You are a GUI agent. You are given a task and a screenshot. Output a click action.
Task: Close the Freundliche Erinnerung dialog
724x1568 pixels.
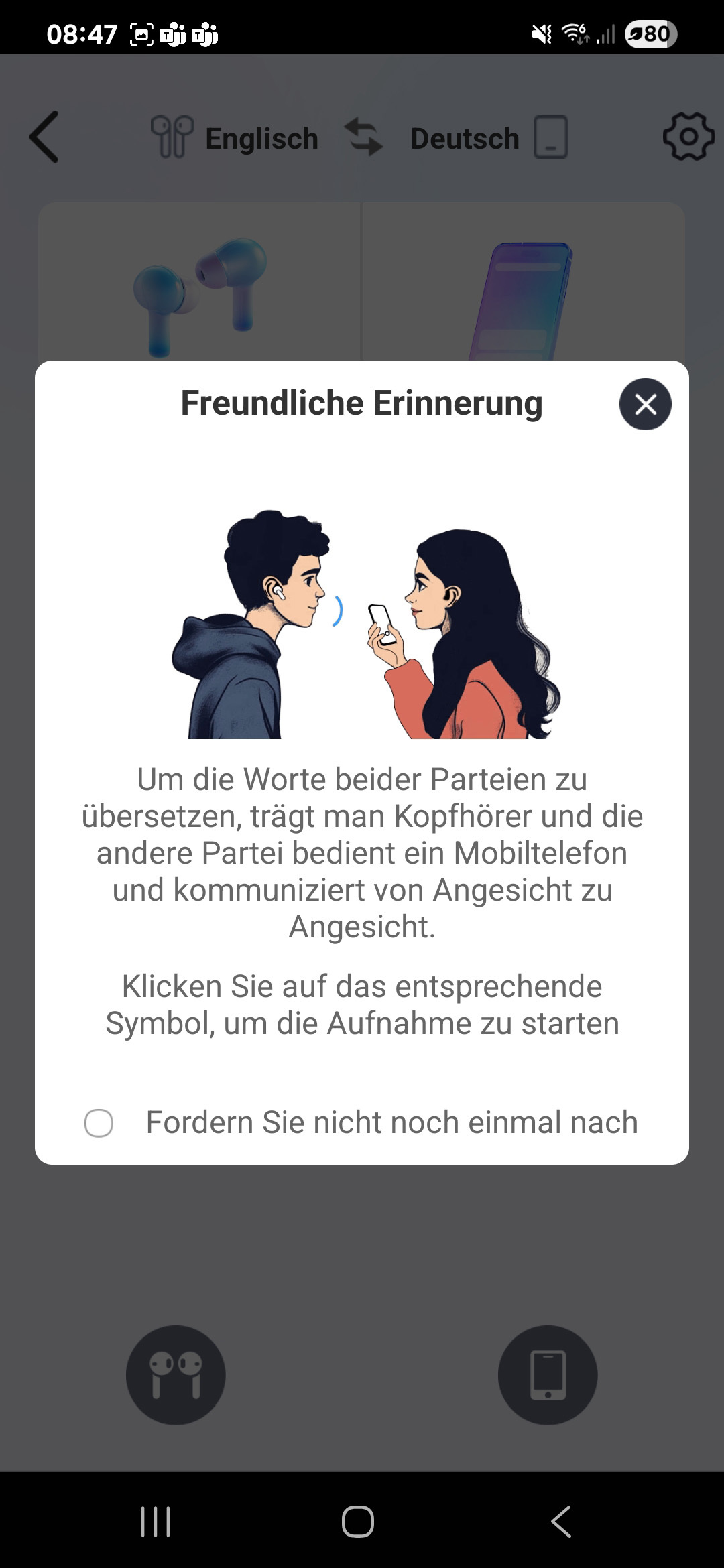(x=645, y=404)
